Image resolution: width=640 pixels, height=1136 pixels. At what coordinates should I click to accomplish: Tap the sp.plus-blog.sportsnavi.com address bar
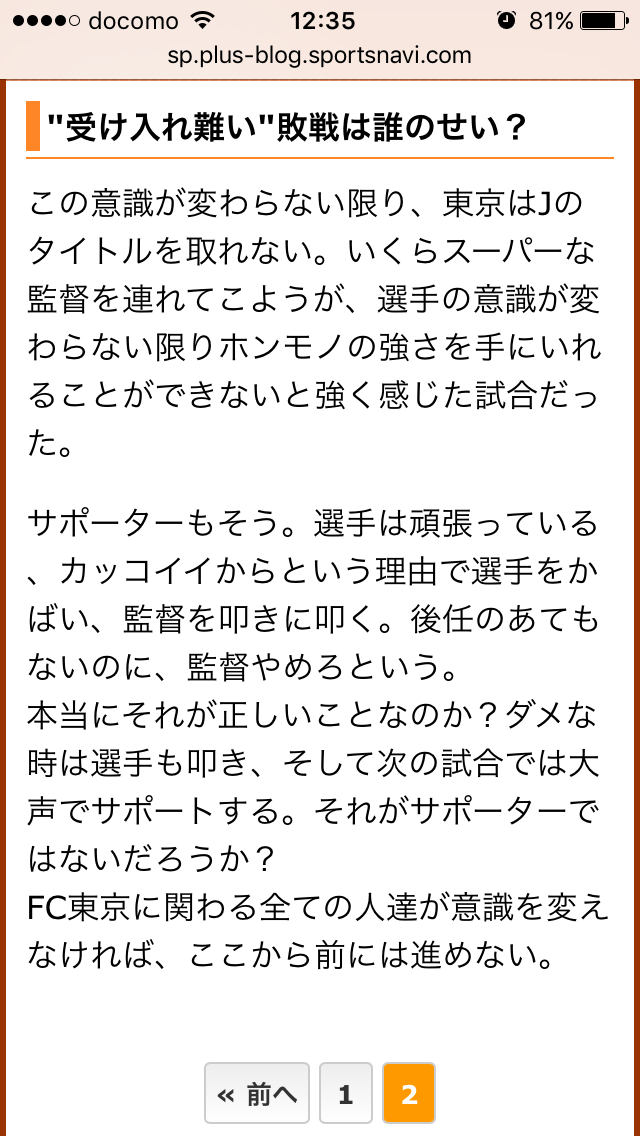click(320, 56)
